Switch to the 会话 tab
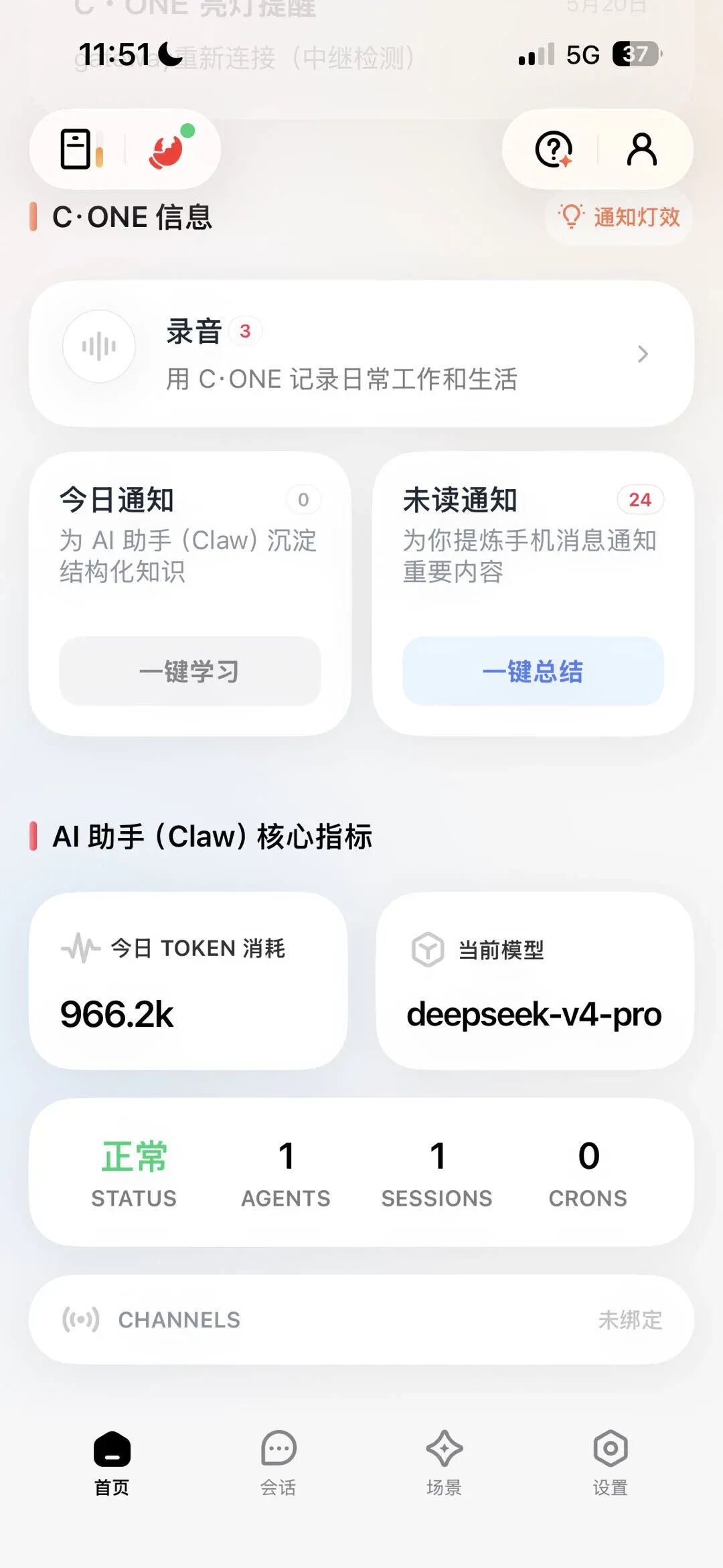Screen dimensions: 723x1568 278,1463
